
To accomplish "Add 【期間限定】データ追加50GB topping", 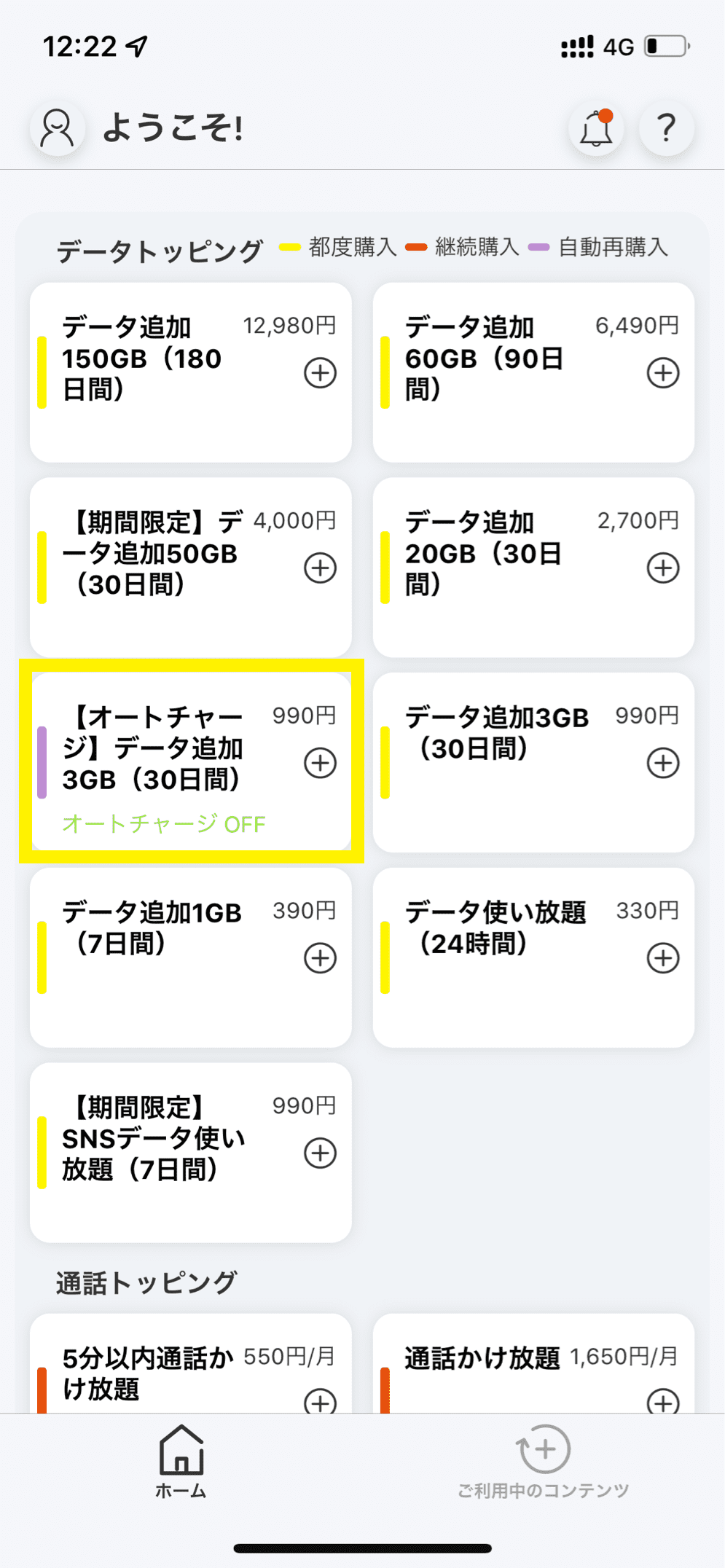I will (x=320, y=568).
